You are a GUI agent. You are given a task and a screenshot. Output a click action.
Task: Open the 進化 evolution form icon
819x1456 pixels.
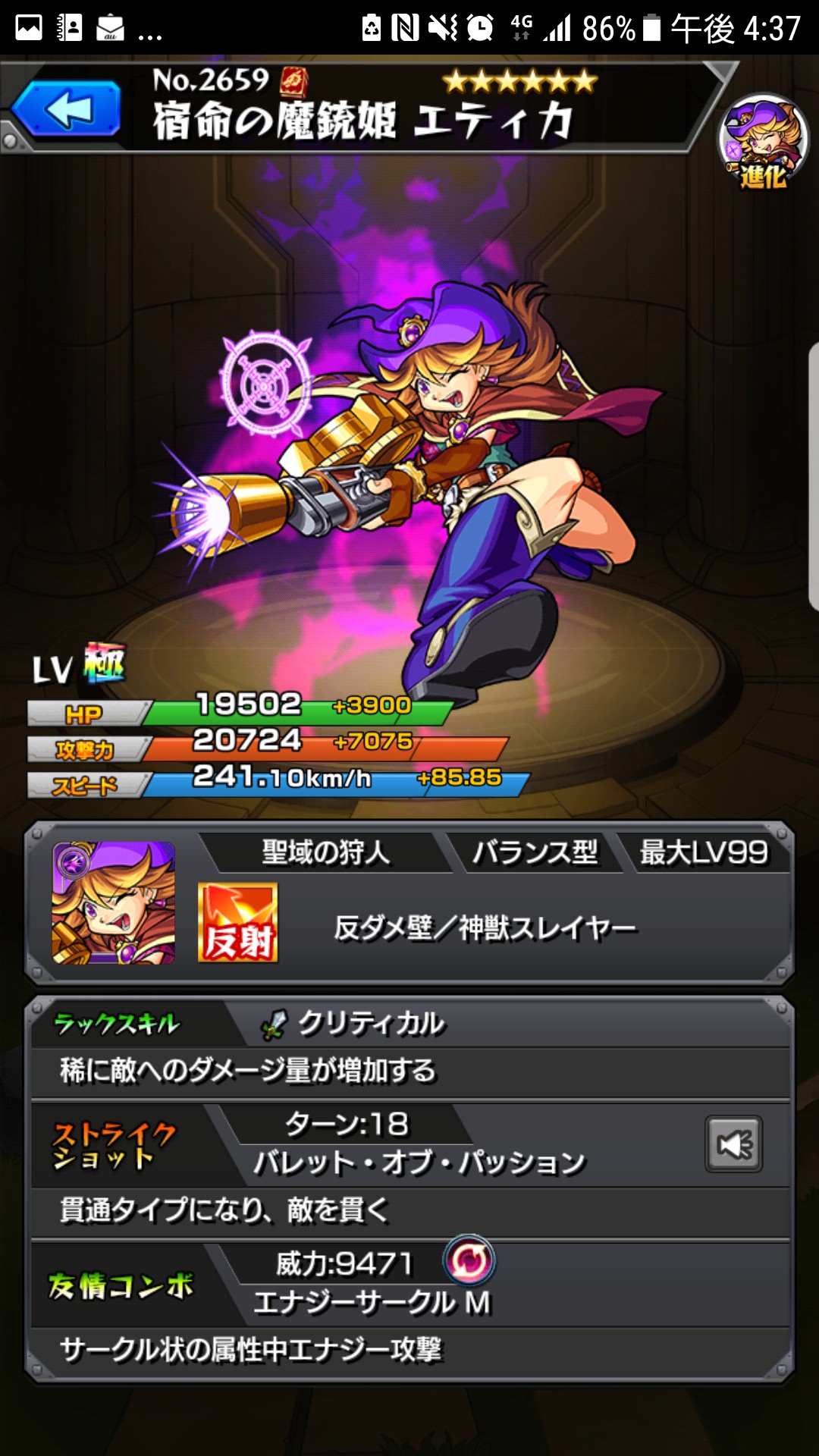tap(763, 142)
